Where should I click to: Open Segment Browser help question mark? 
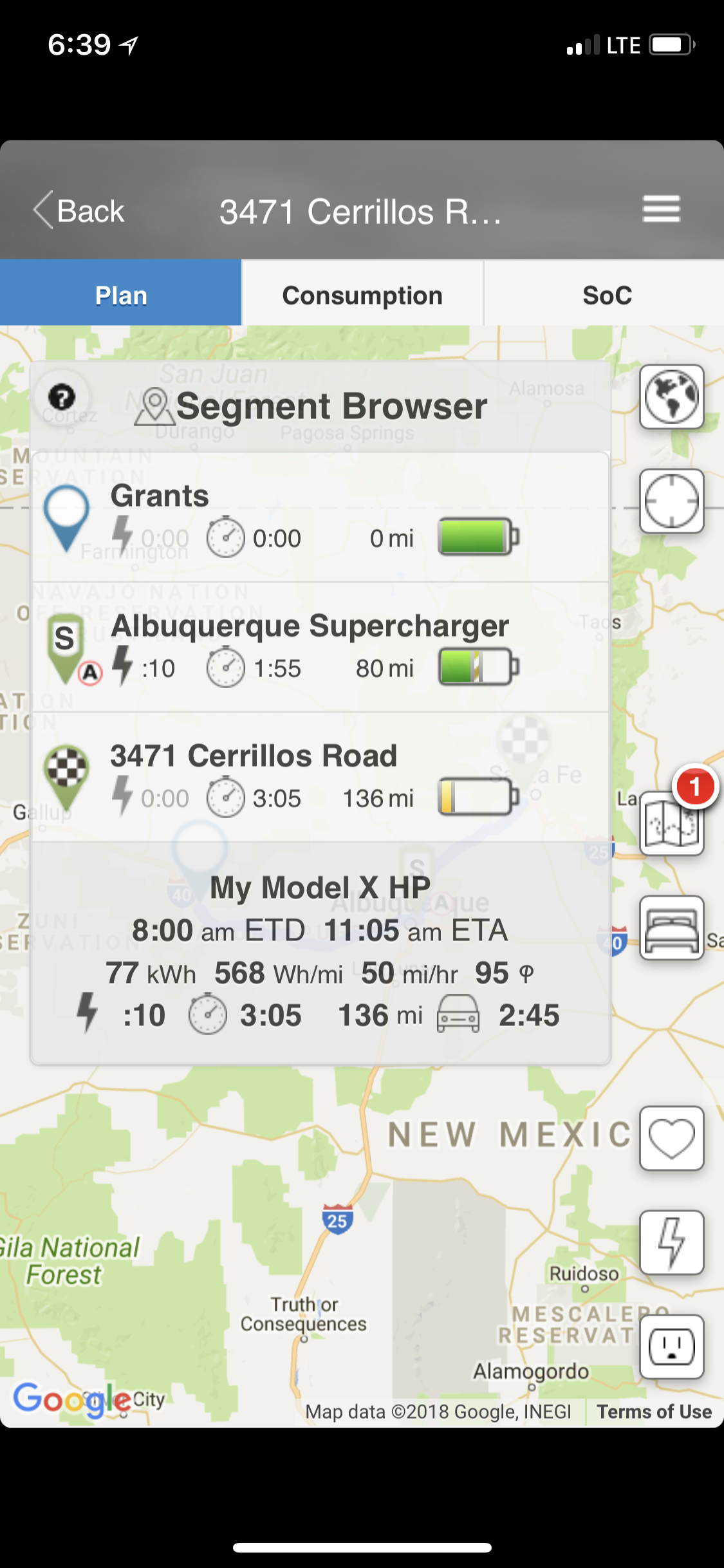pos(62,397)
